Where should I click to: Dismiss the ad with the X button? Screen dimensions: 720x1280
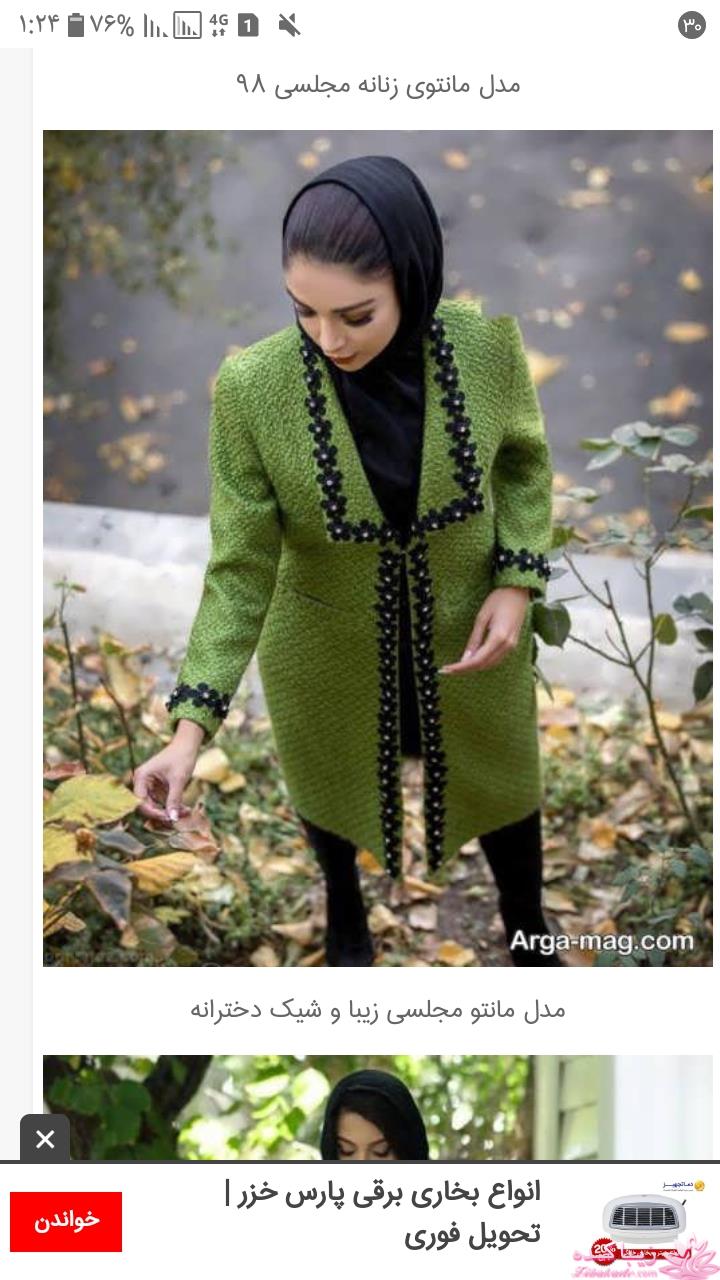[42, 1139]
